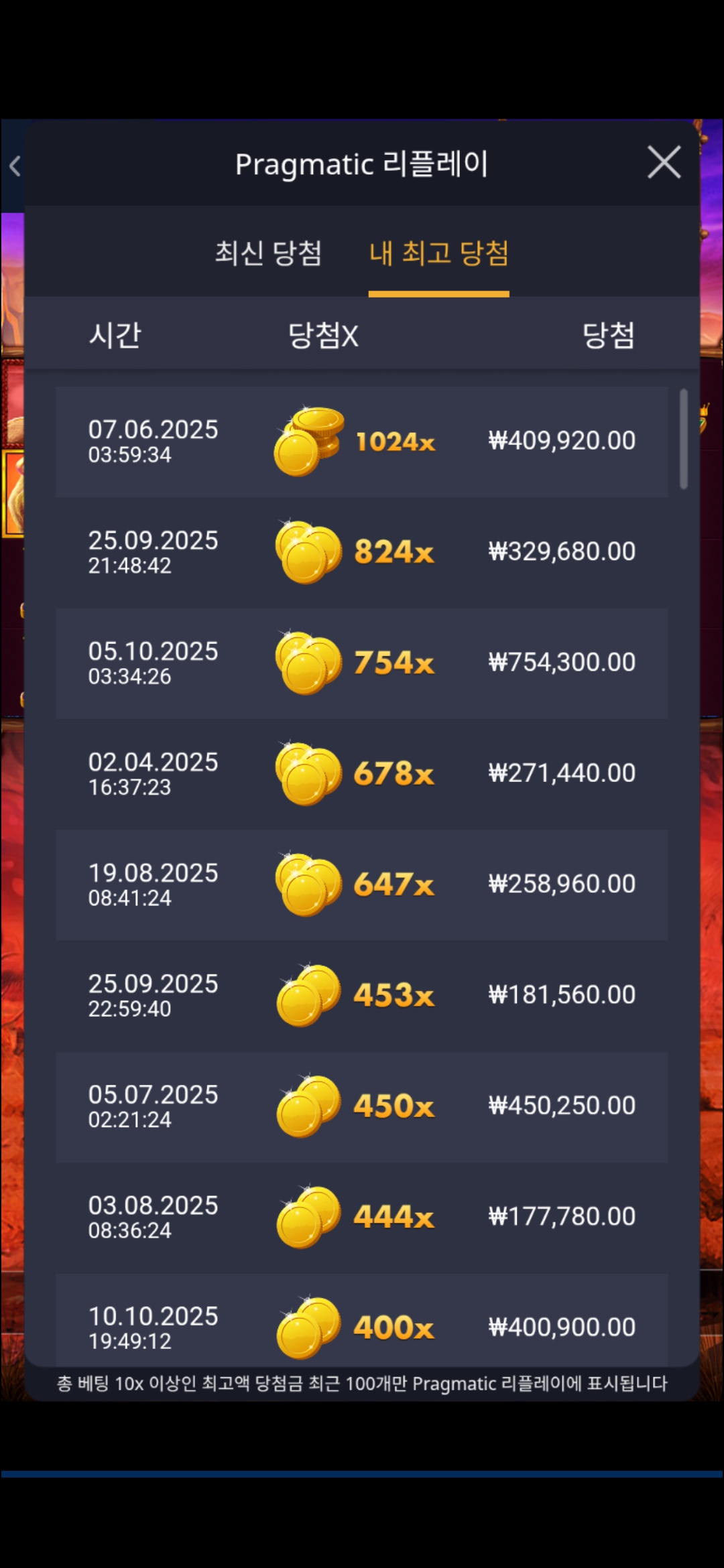Play the 754x win replay
724x1568 pixels.
coord(362,663)
